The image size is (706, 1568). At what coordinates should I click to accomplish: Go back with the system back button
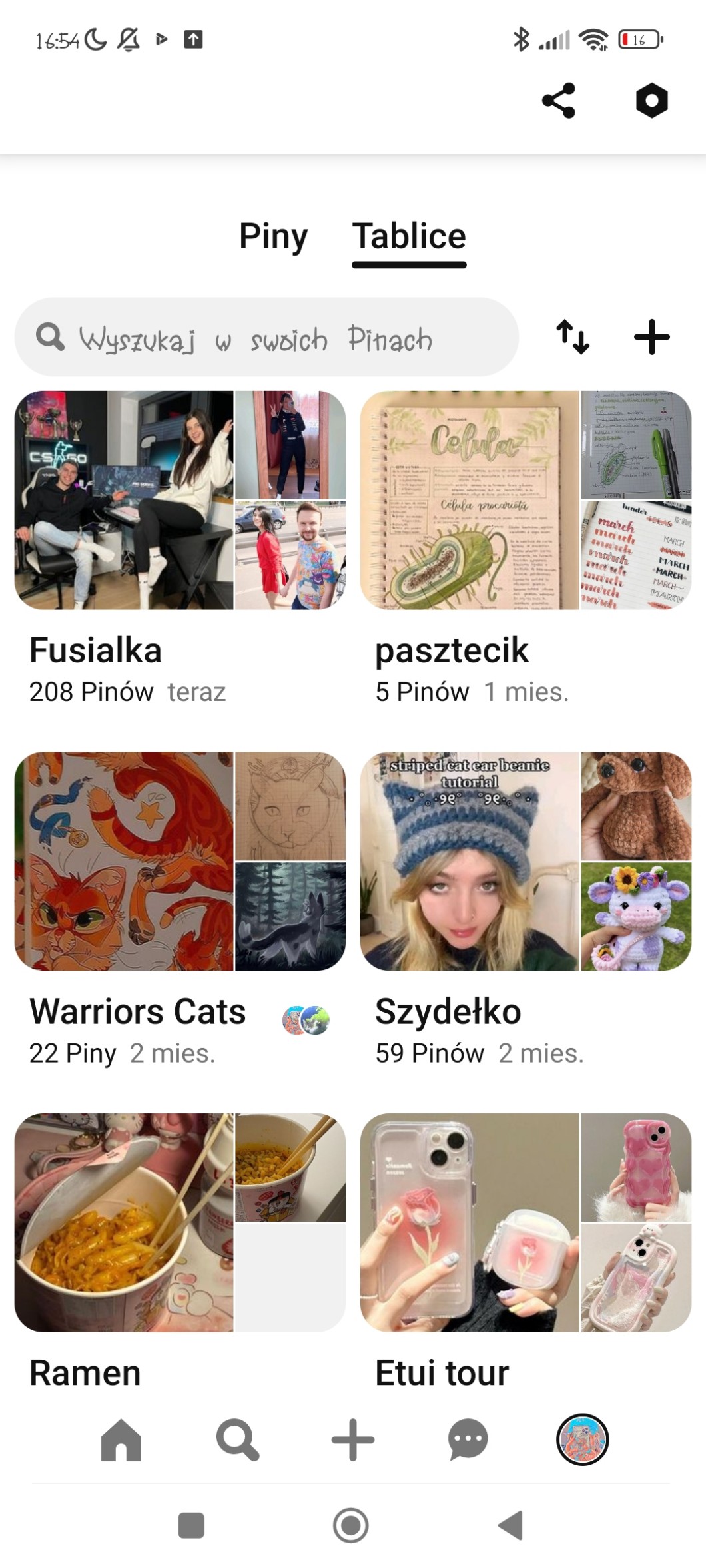coord(512,1525)
